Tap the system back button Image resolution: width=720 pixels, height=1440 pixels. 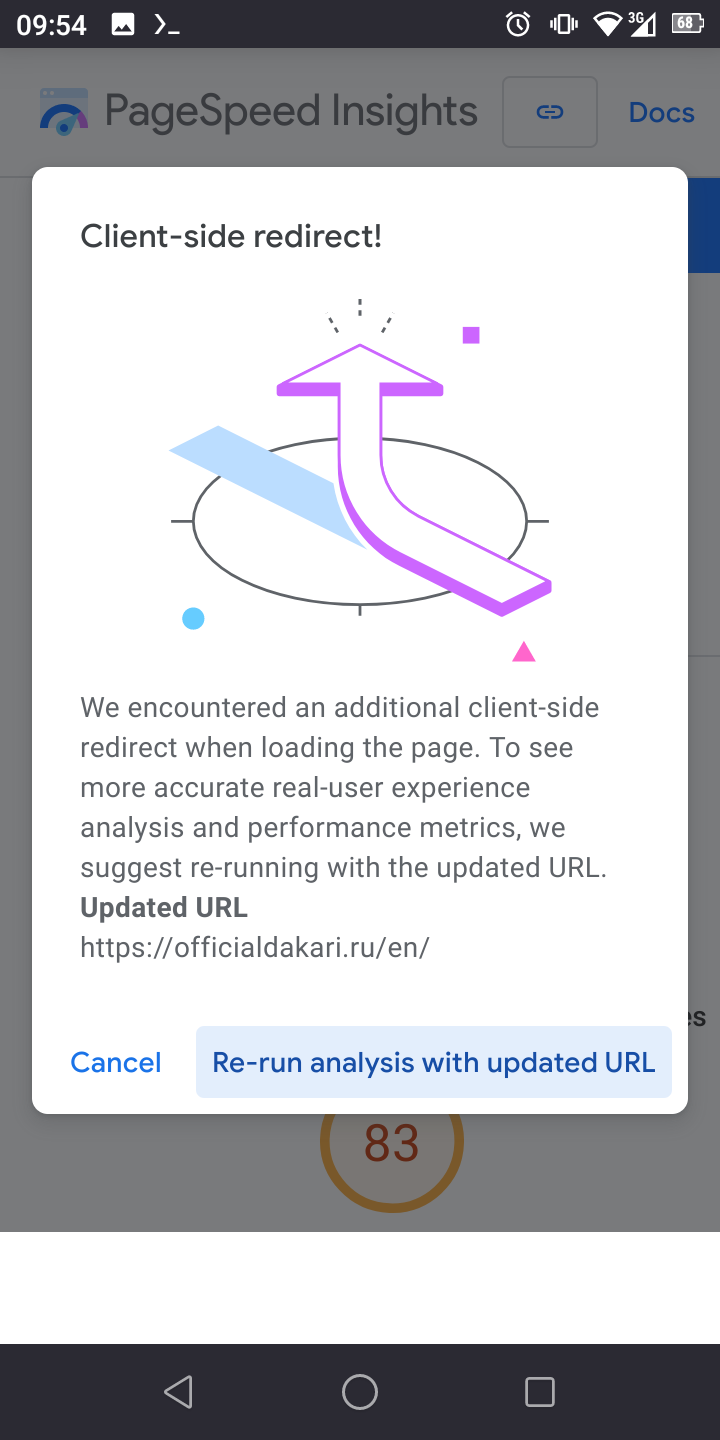click(179, 1392)
